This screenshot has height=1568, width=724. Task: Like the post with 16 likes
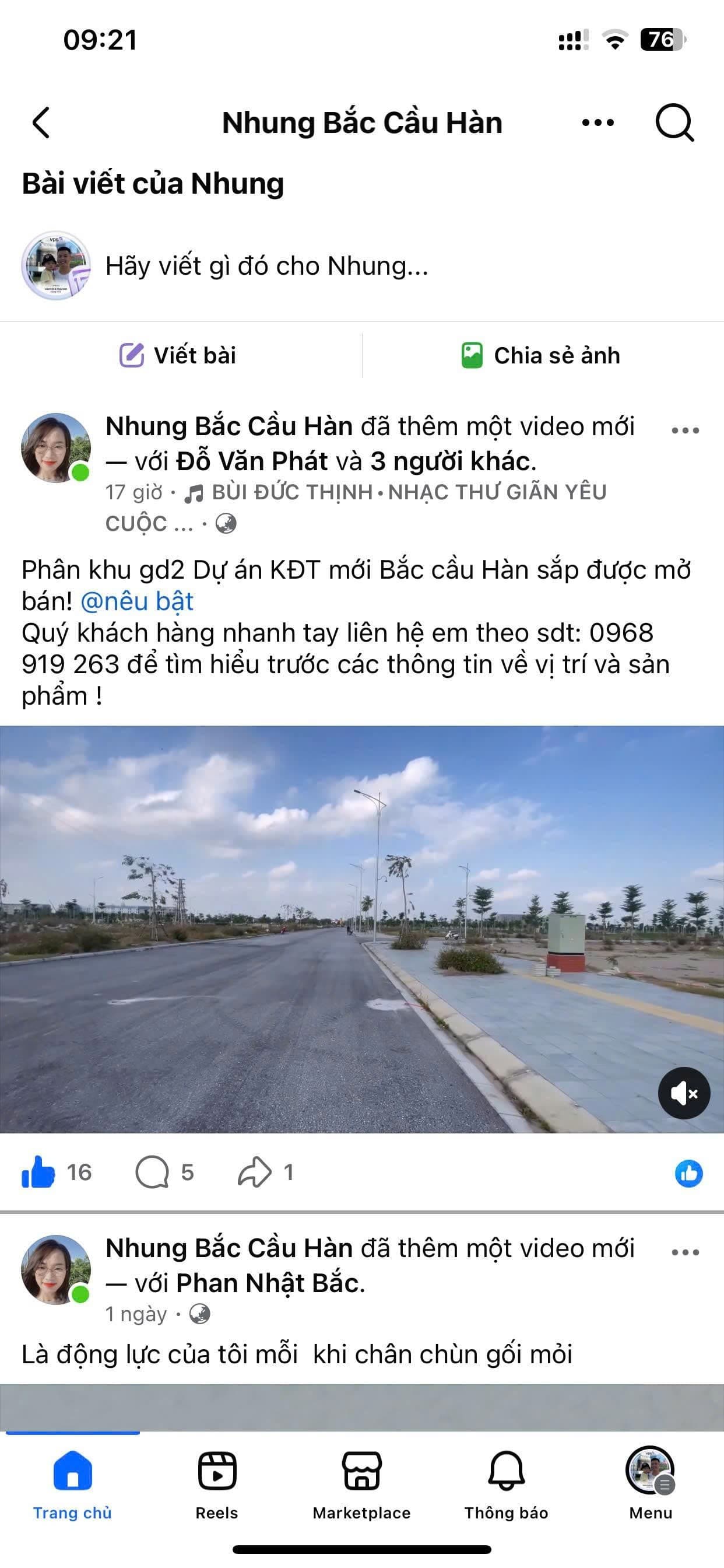click(x=39, y=1172)
